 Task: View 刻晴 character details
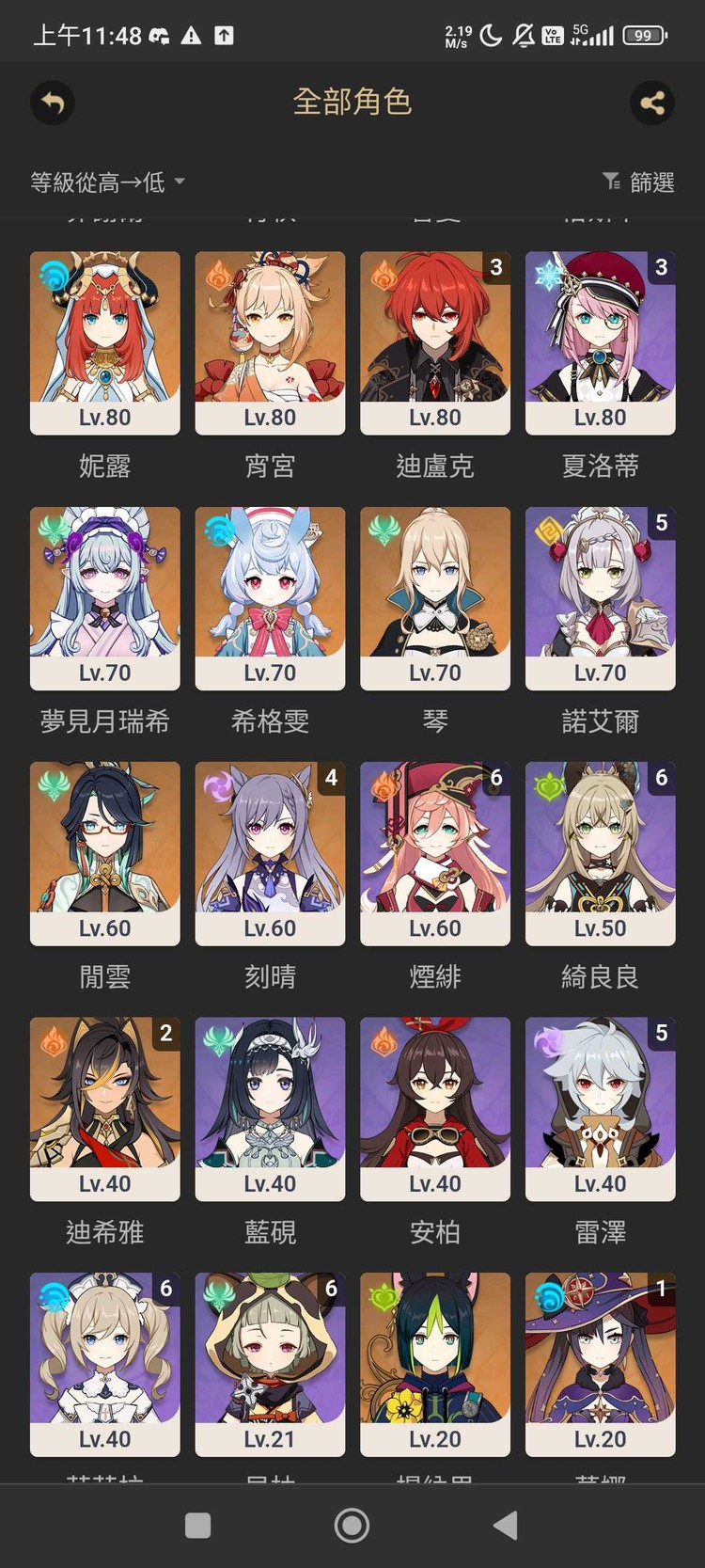270,853
